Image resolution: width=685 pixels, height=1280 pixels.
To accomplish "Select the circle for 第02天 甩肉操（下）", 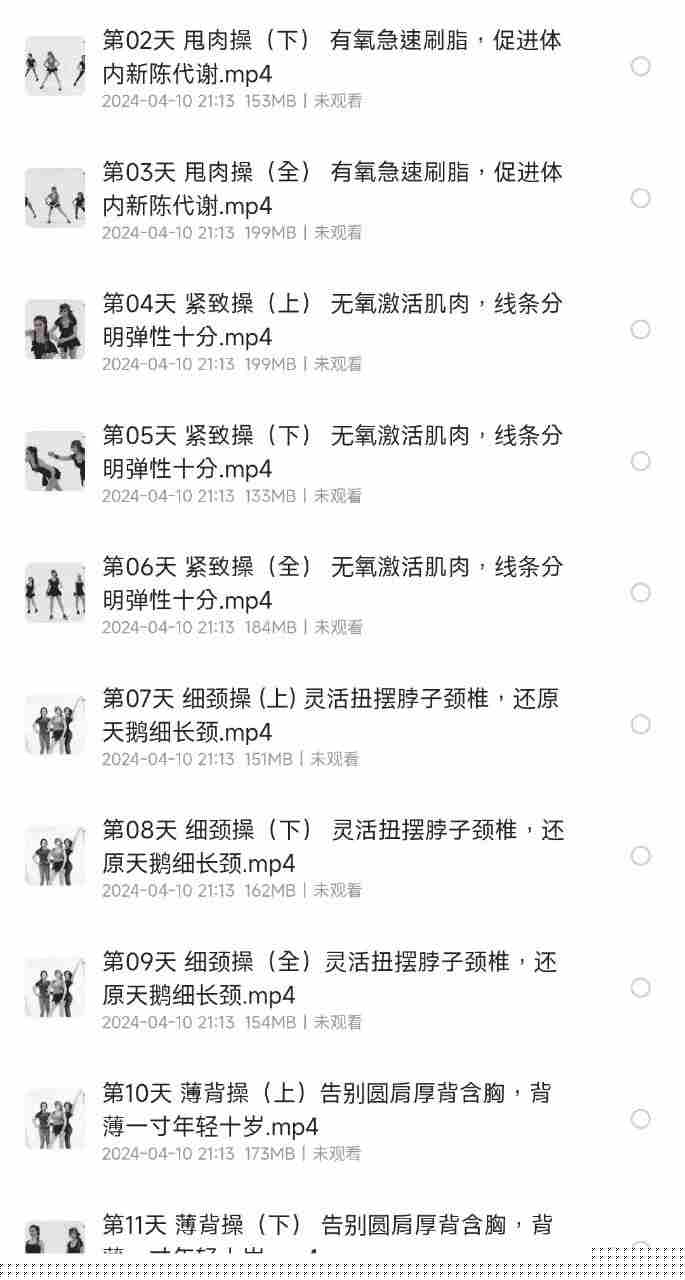I will coord(640,66).
